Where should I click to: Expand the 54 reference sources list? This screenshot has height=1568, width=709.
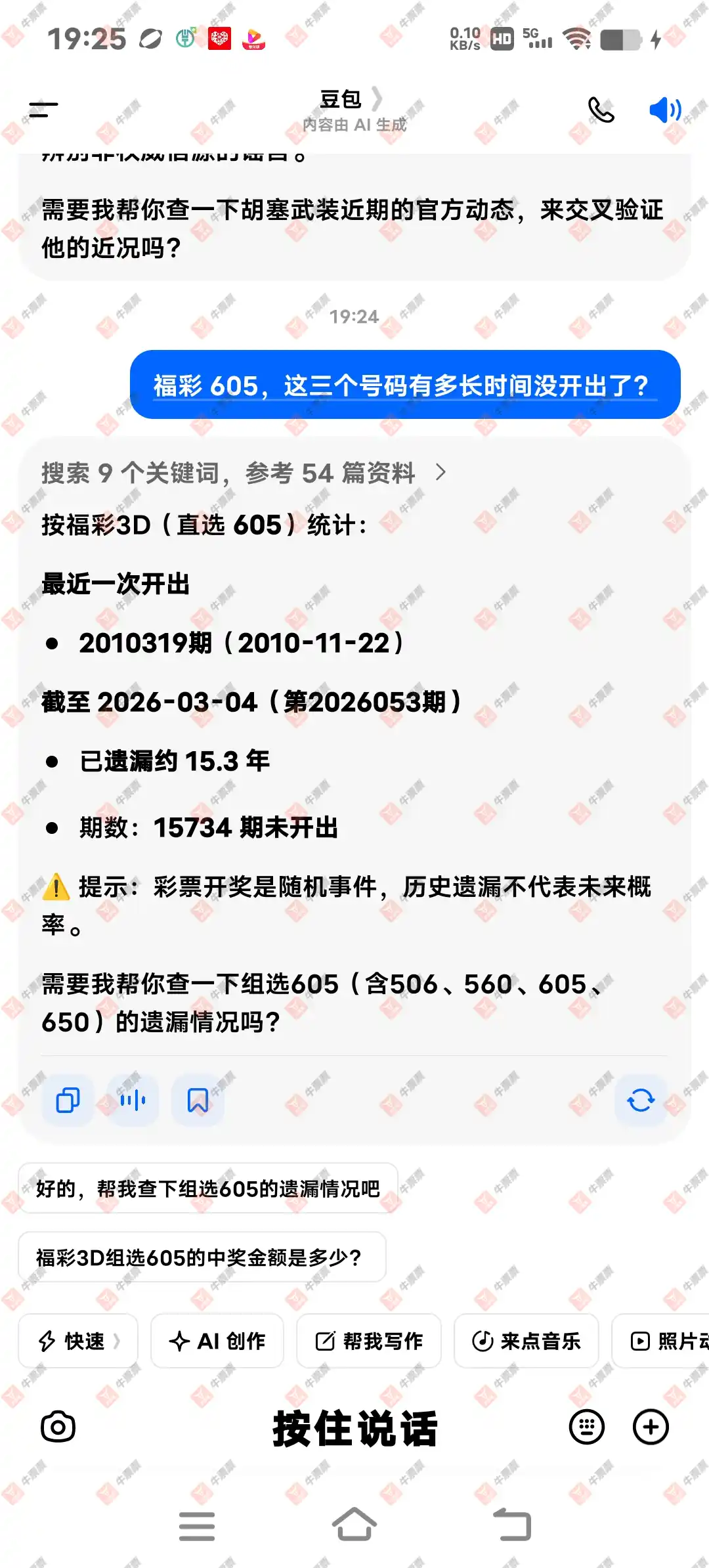(x=244, y=473)
